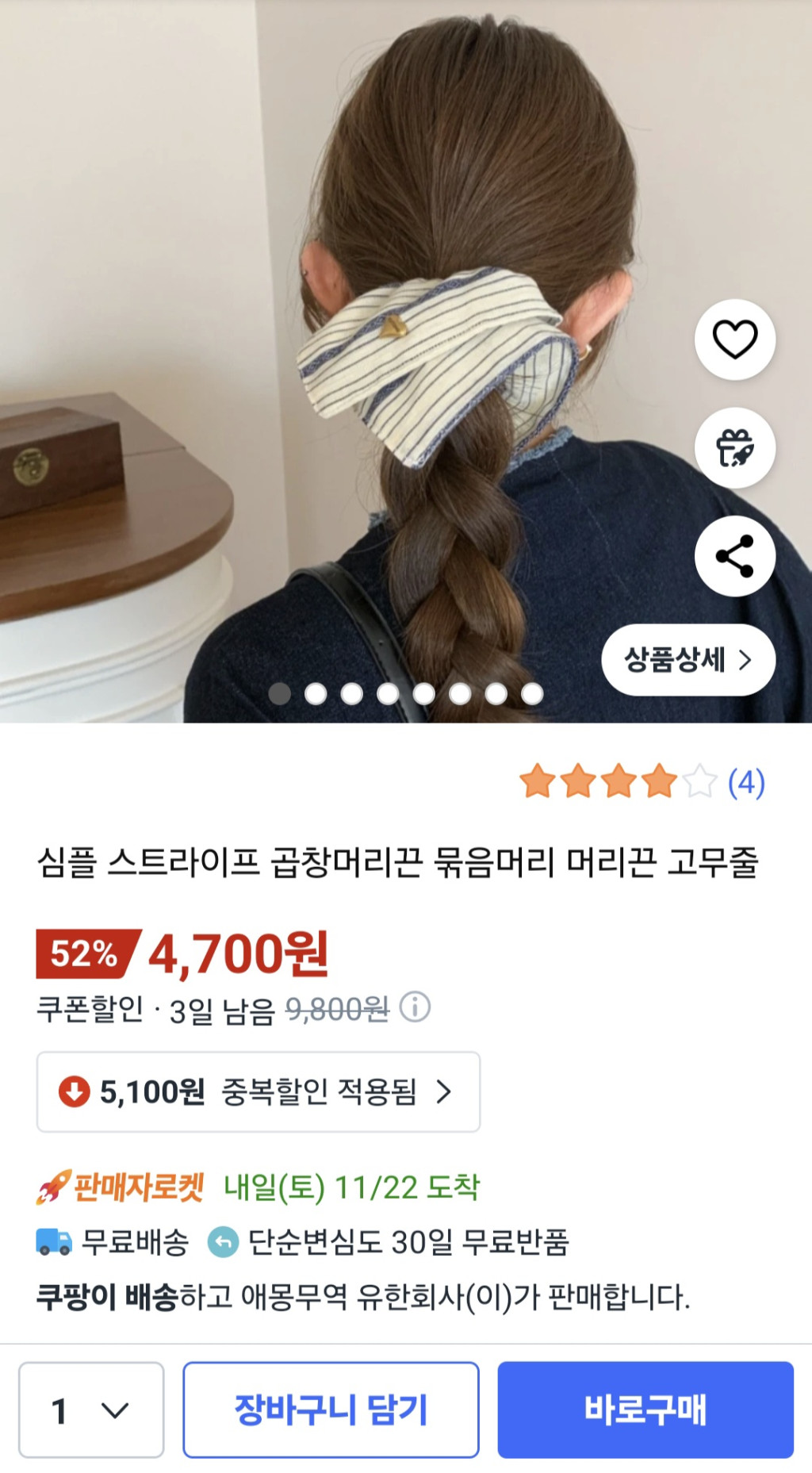Open the quantity dropdown showing 1
This screenshot has width=812, height=1473.
point(91,1410)
